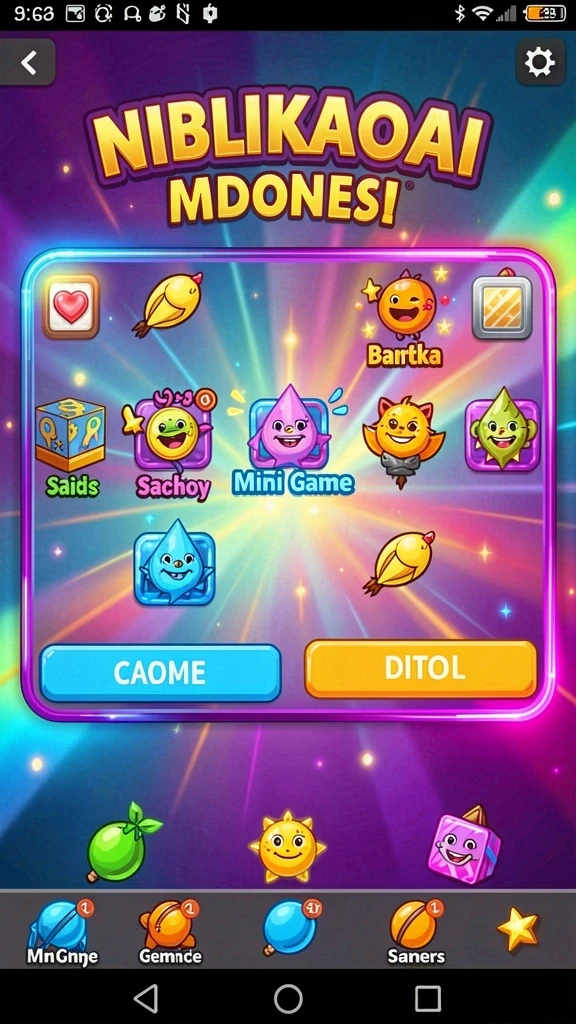This screenshot has width=576, height=1024.
Task: Select the Barrtka orange character
Action: (405, 317)
